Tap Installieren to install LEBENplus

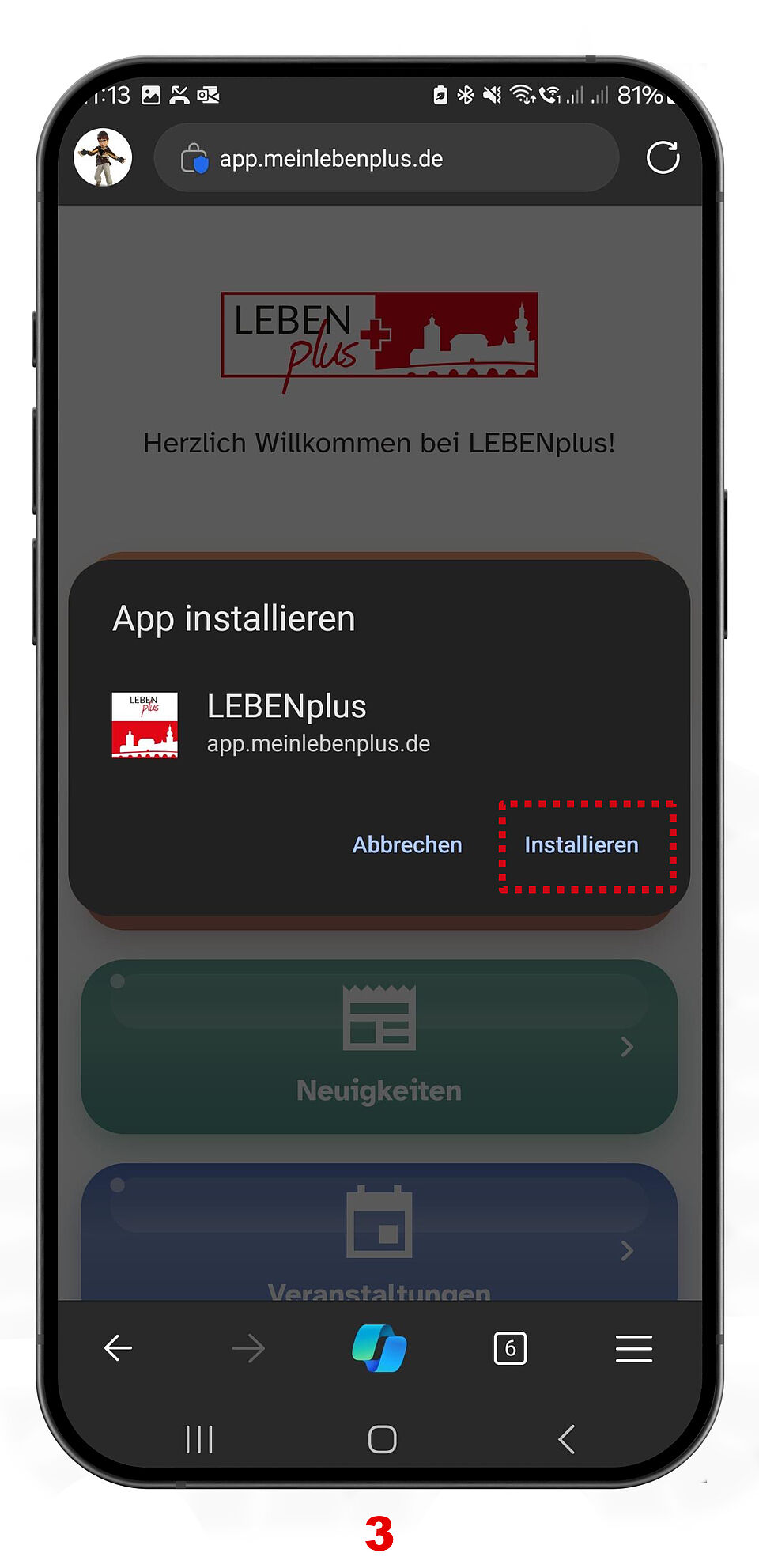(581, 844)
